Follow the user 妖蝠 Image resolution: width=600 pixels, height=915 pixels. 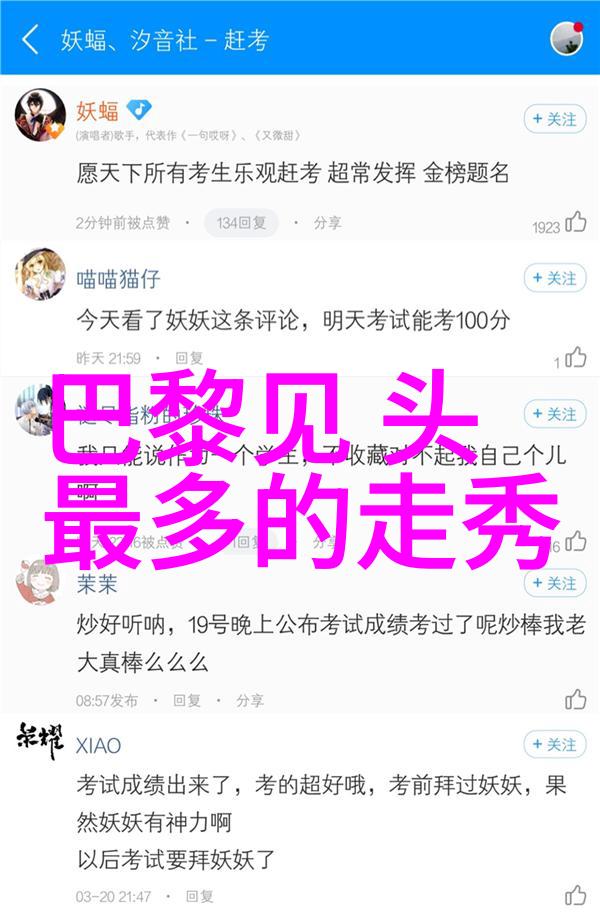click(x=554, y=119)
